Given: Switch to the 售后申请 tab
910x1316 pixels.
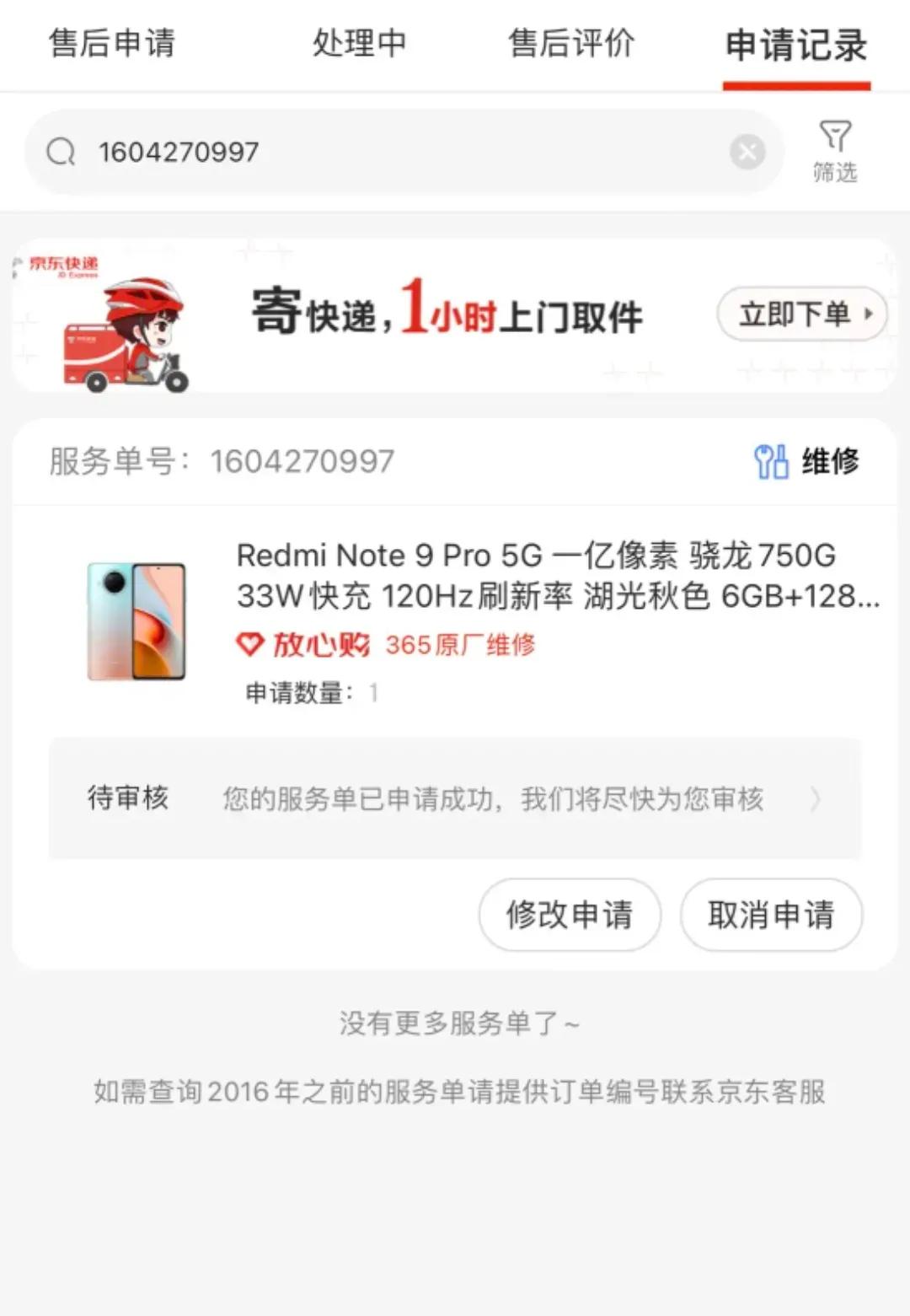Looking at the screenshot, I should click(x=112, y=44).
